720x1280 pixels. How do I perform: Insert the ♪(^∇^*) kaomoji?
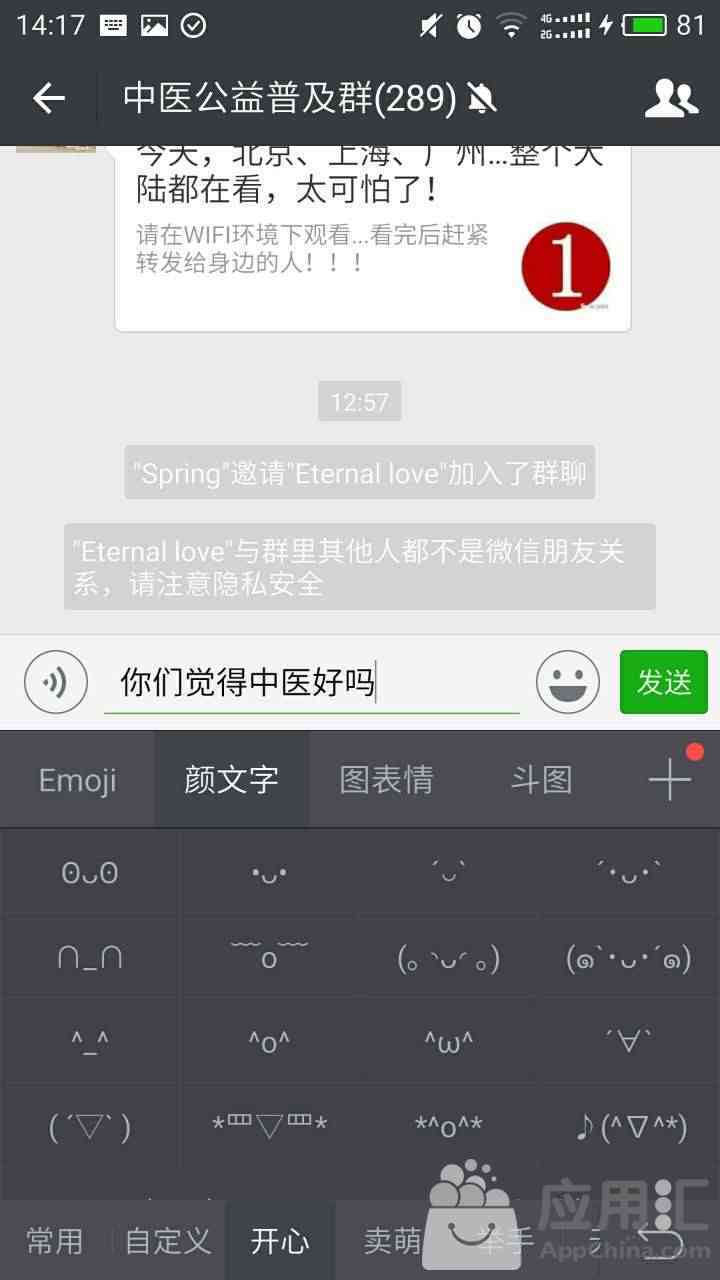click(630, 1128)
